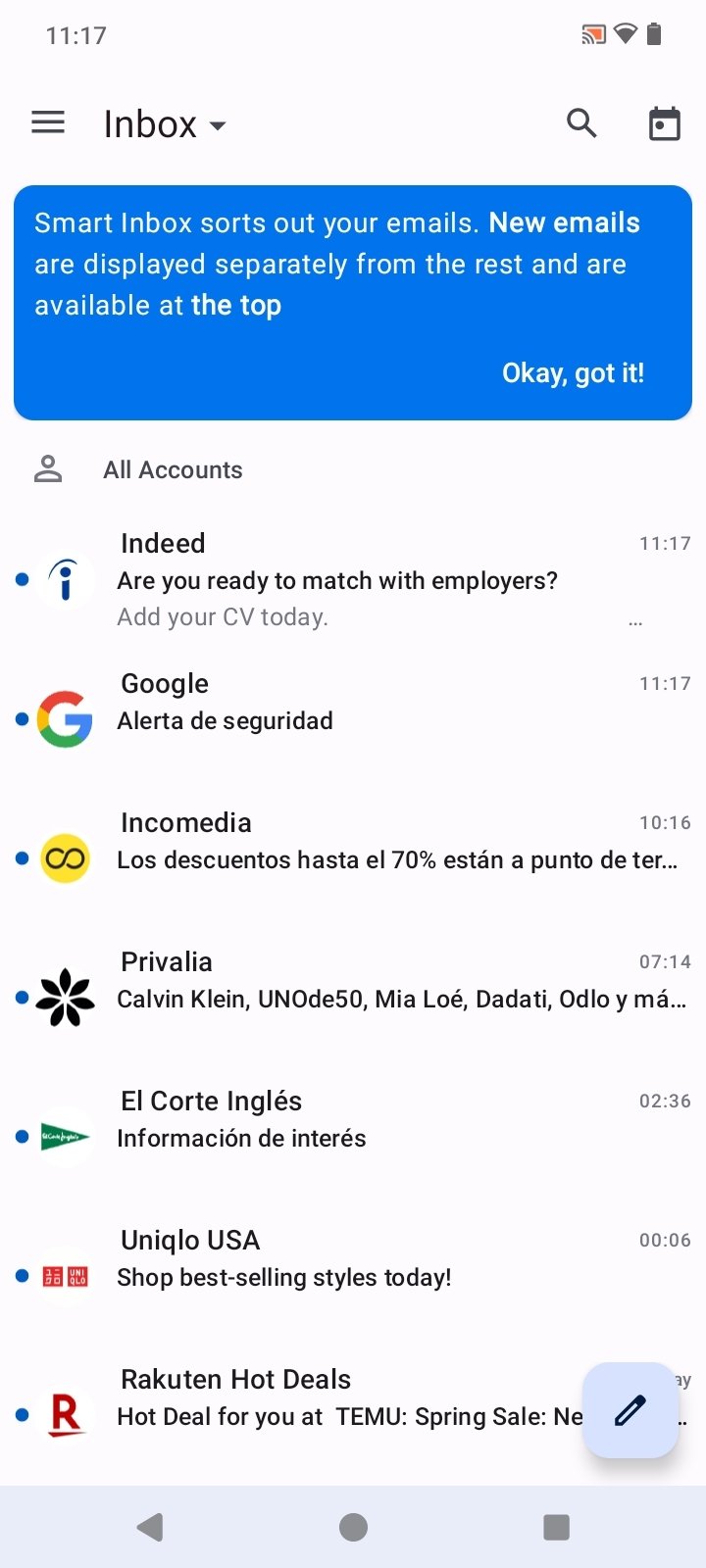Open the hamburger drawer menu

click(48, 122)
